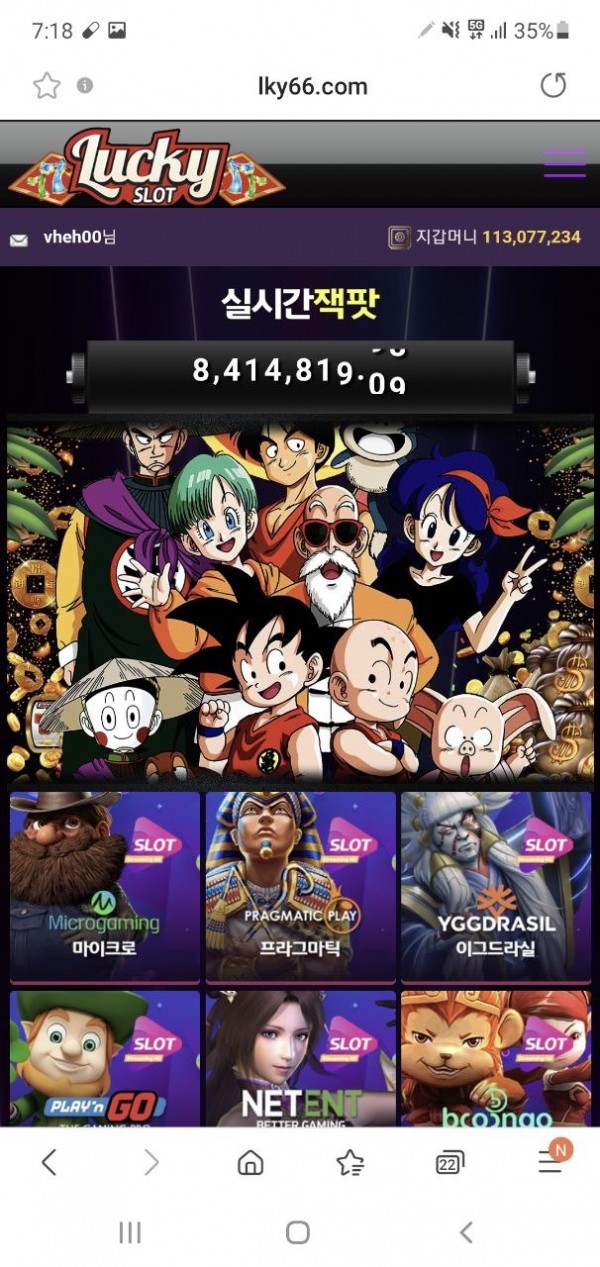Open the browser tools menu
This screenshot has width=600, height=1267.
551,1160
